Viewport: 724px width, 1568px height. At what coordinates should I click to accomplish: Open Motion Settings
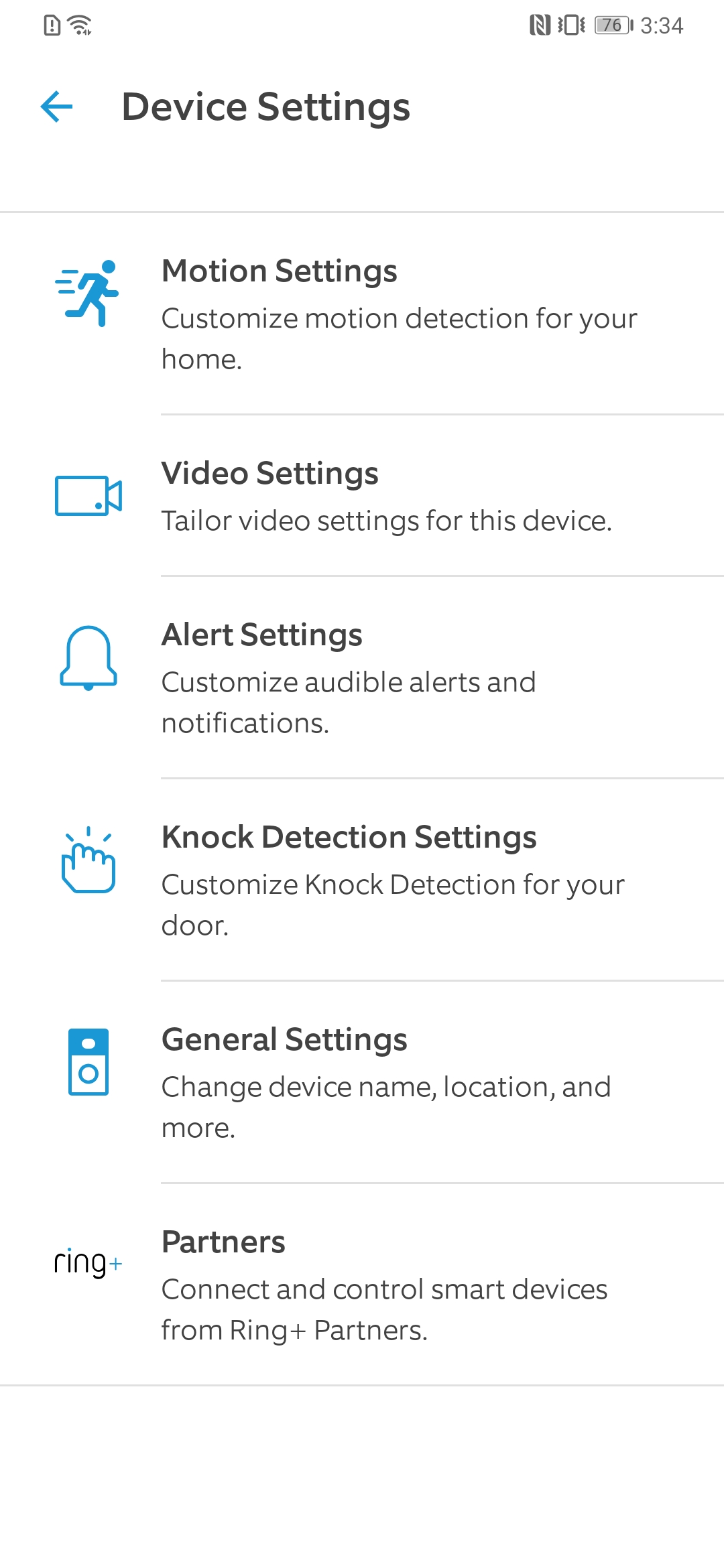coord(362,314)
